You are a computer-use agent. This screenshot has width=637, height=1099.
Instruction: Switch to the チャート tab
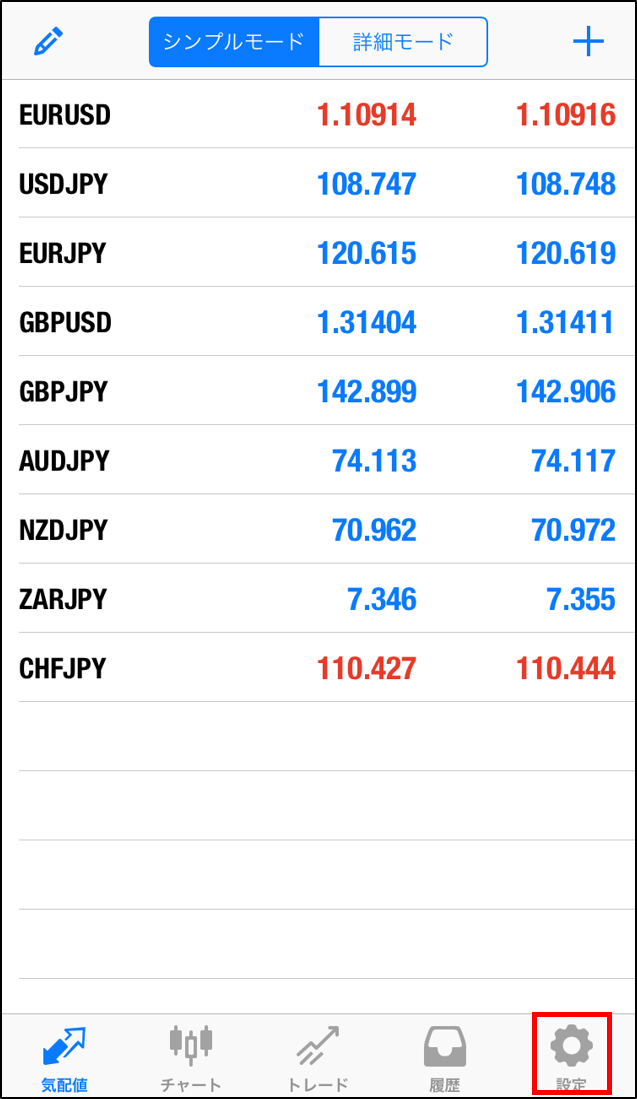pos(191,1058)
